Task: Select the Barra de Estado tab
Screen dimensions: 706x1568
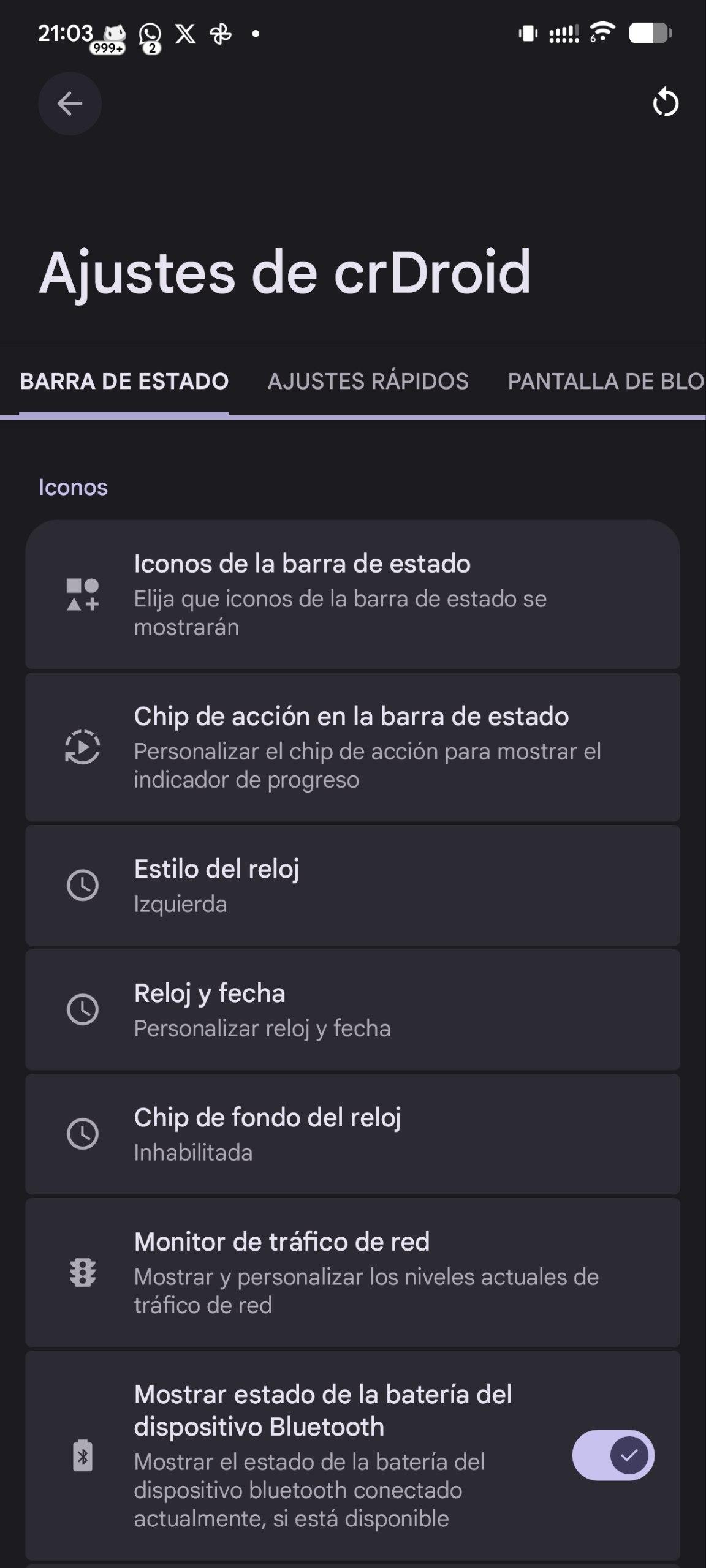Action: coord(124,382)
